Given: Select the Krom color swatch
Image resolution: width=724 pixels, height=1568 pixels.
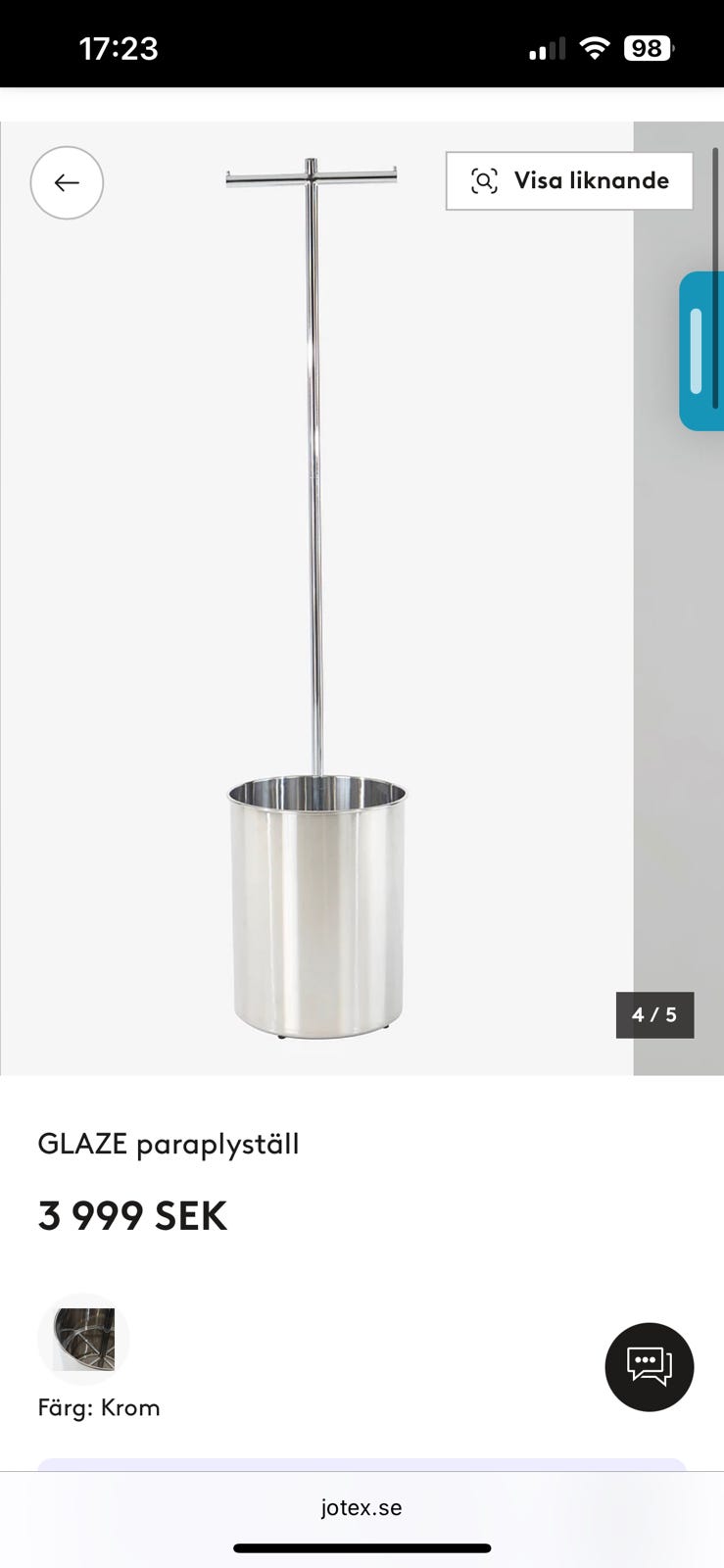Looking at the screenshot, I should [84, 1339].
